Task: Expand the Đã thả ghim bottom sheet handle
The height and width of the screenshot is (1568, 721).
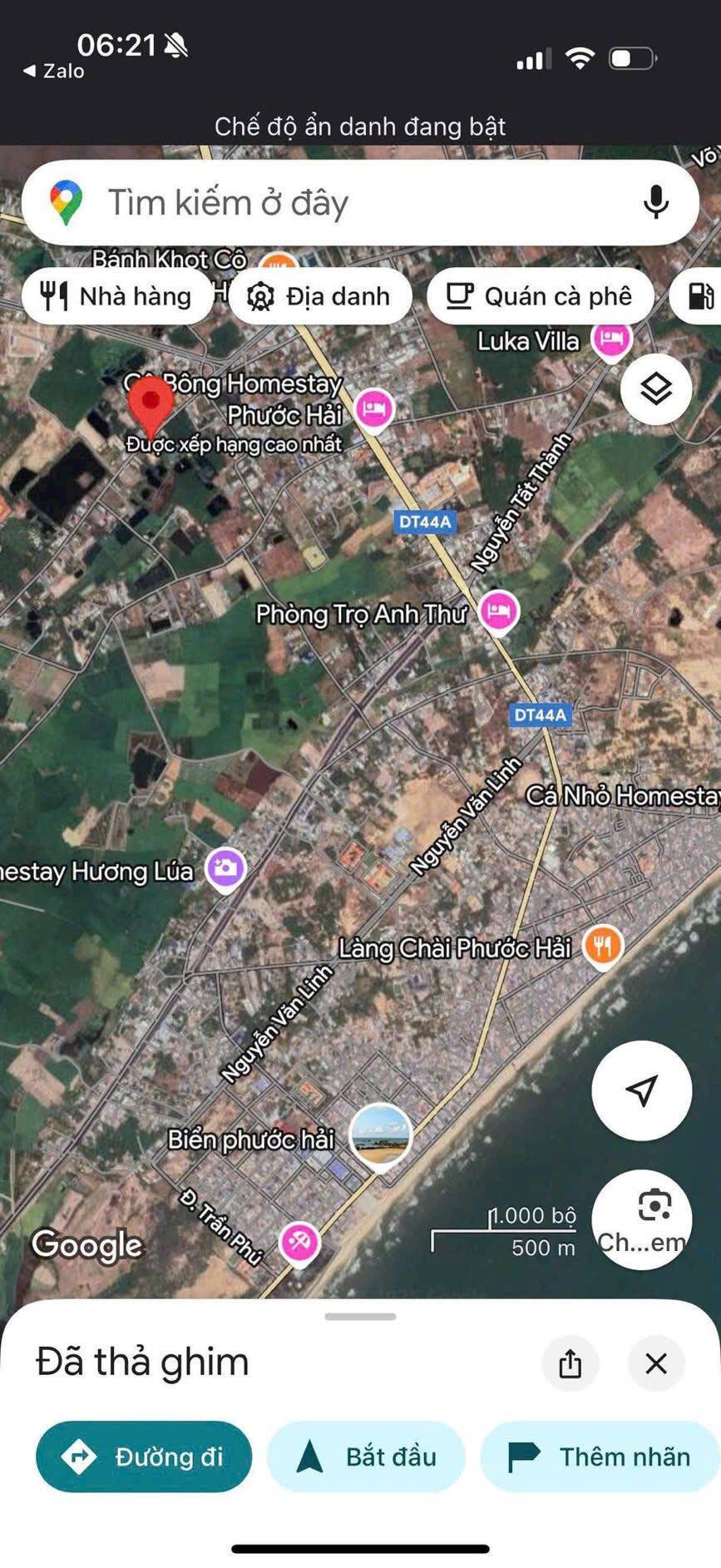Action: 360,1316
